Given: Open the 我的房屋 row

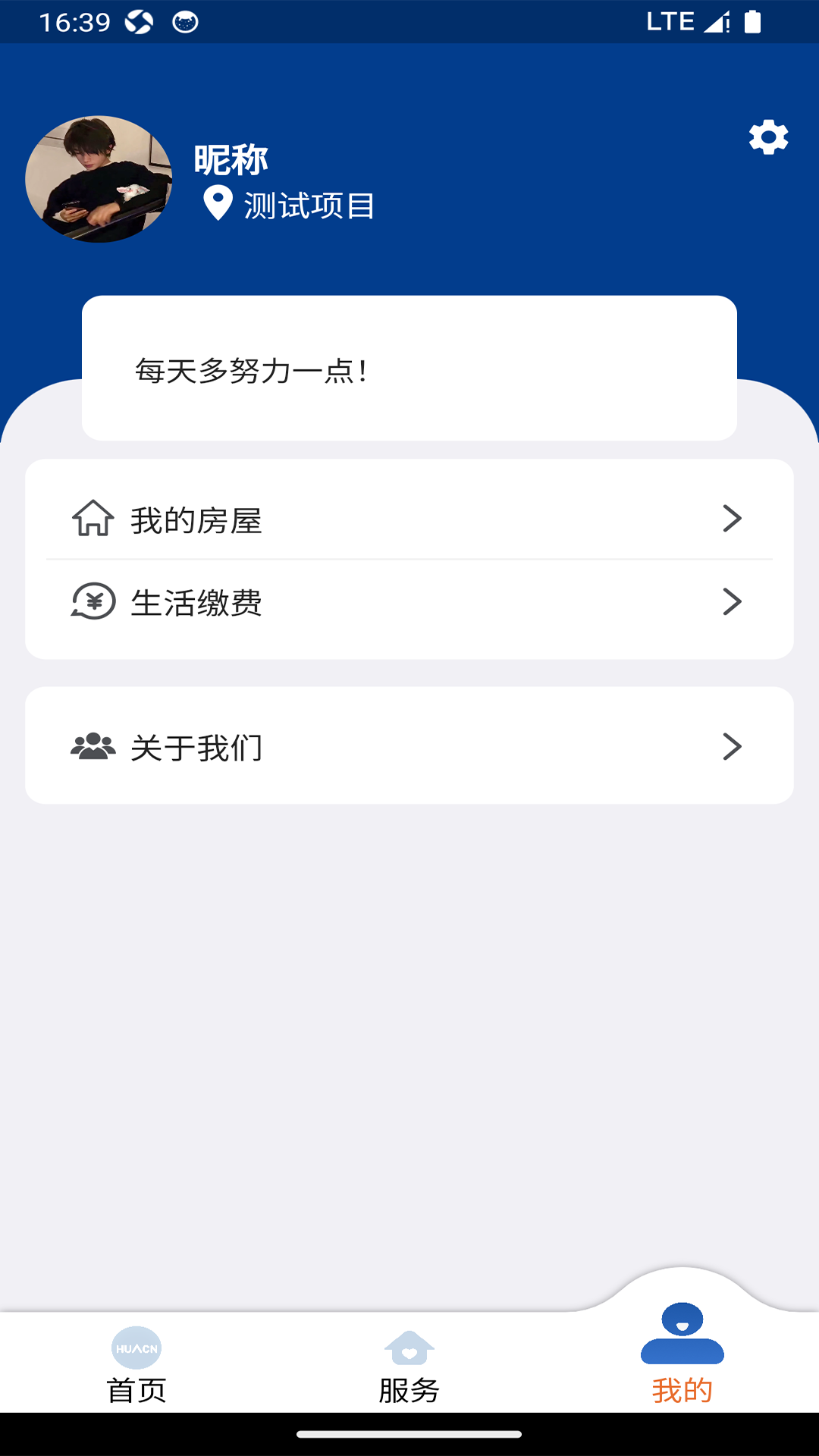Looking at the screenshot, I should pyautogui.click(x=409, y=519).
